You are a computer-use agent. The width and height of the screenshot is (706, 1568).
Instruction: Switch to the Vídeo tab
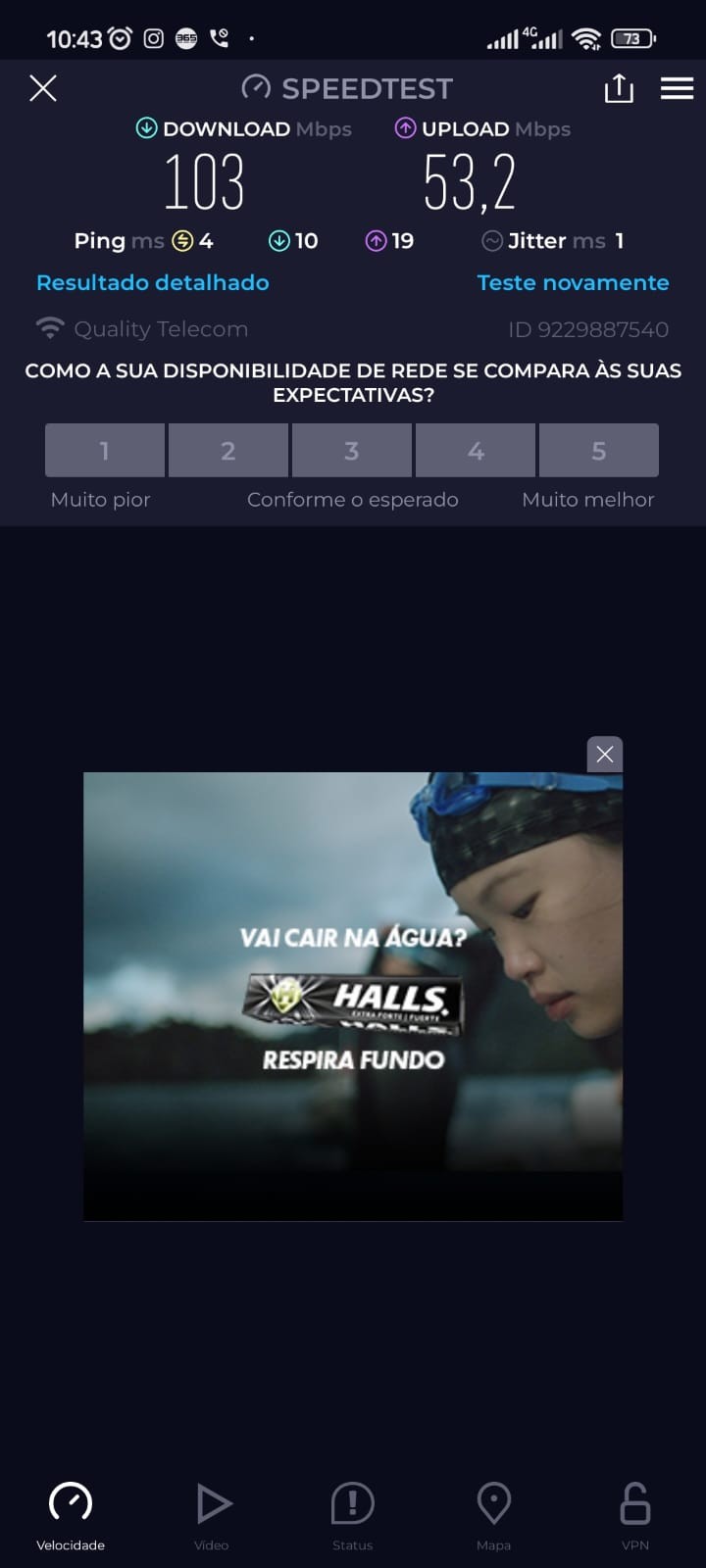click(212, 1516)
